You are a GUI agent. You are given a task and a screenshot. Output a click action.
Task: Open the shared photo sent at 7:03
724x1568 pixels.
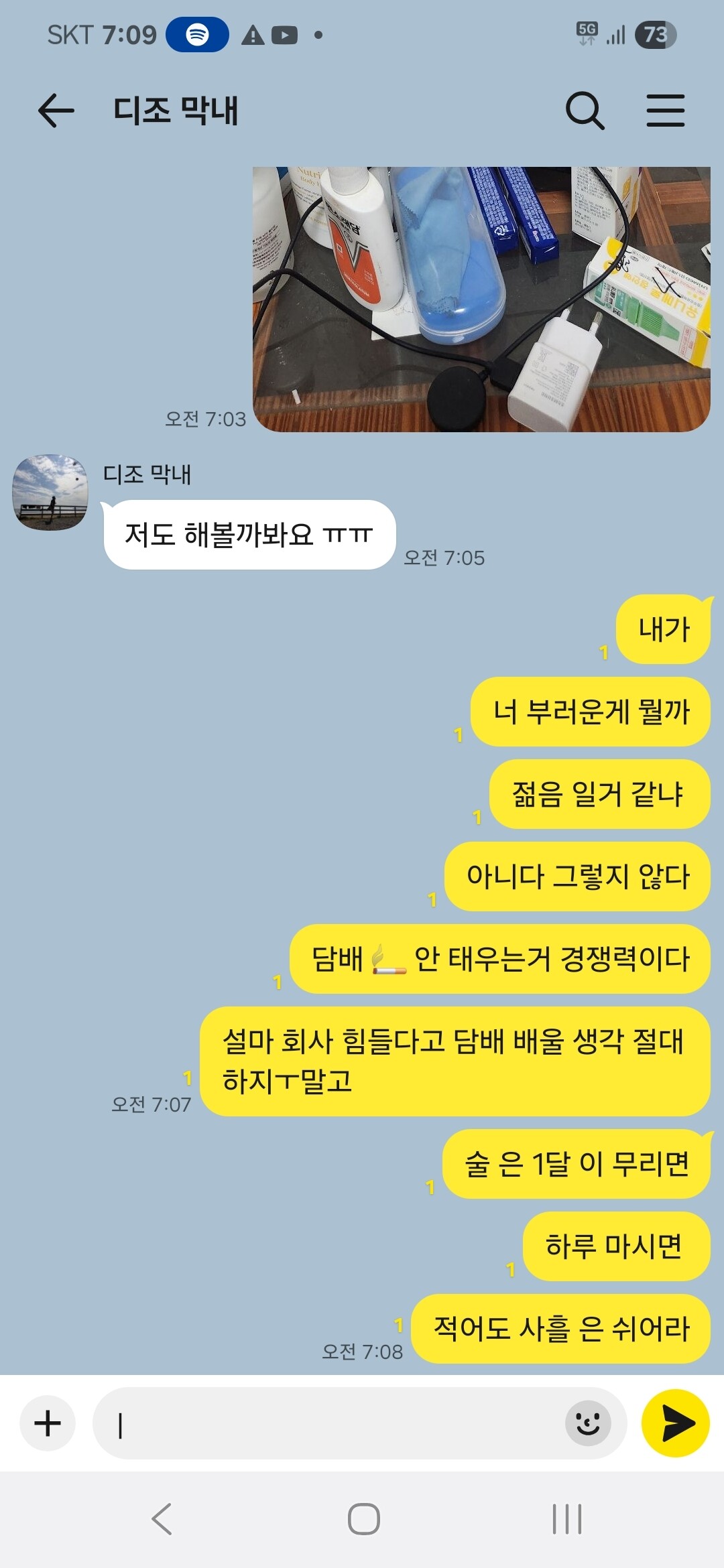click(481, 299)
